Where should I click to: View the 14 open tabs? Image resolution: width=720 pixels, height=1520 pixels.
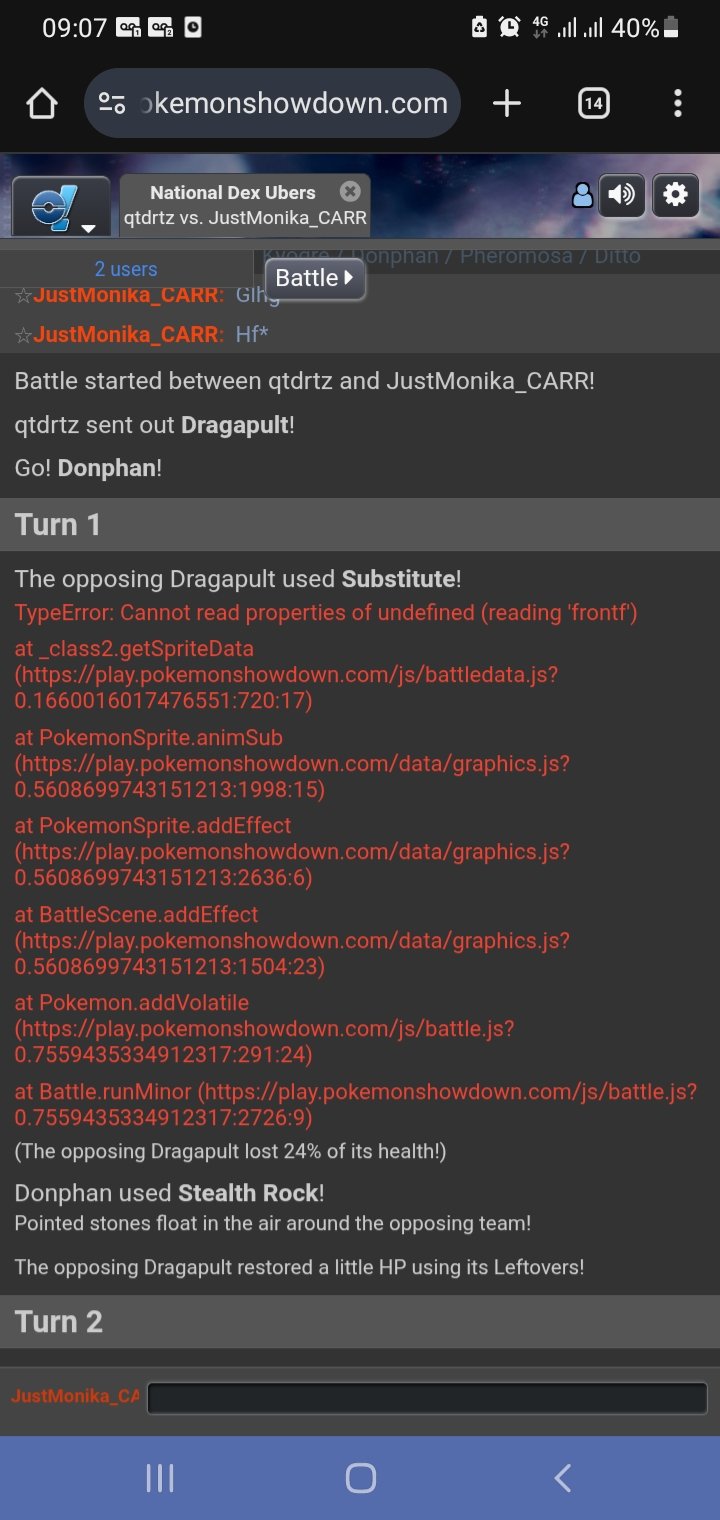pos(593,103)
